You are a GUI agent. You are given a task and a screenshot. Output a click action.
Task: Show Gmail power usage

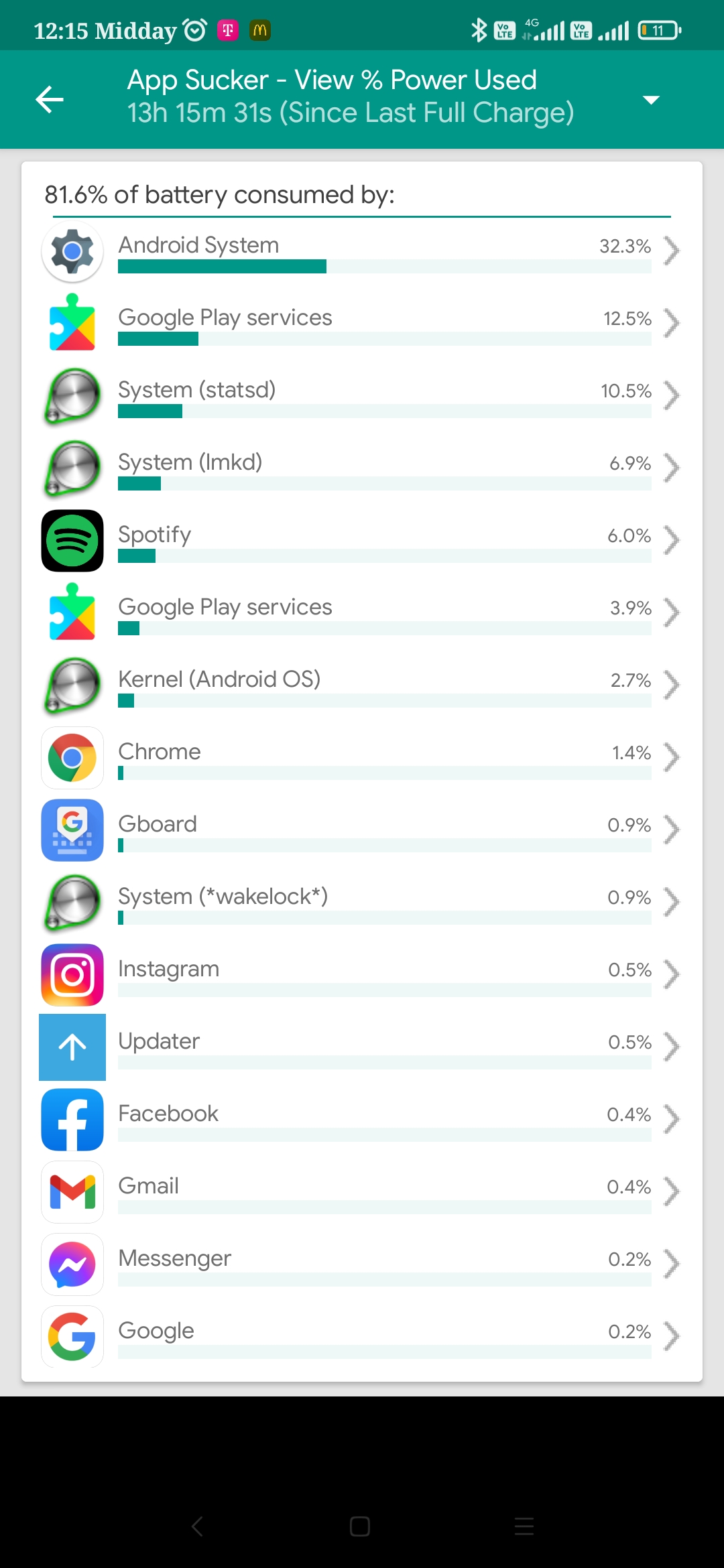(362, 1193)
